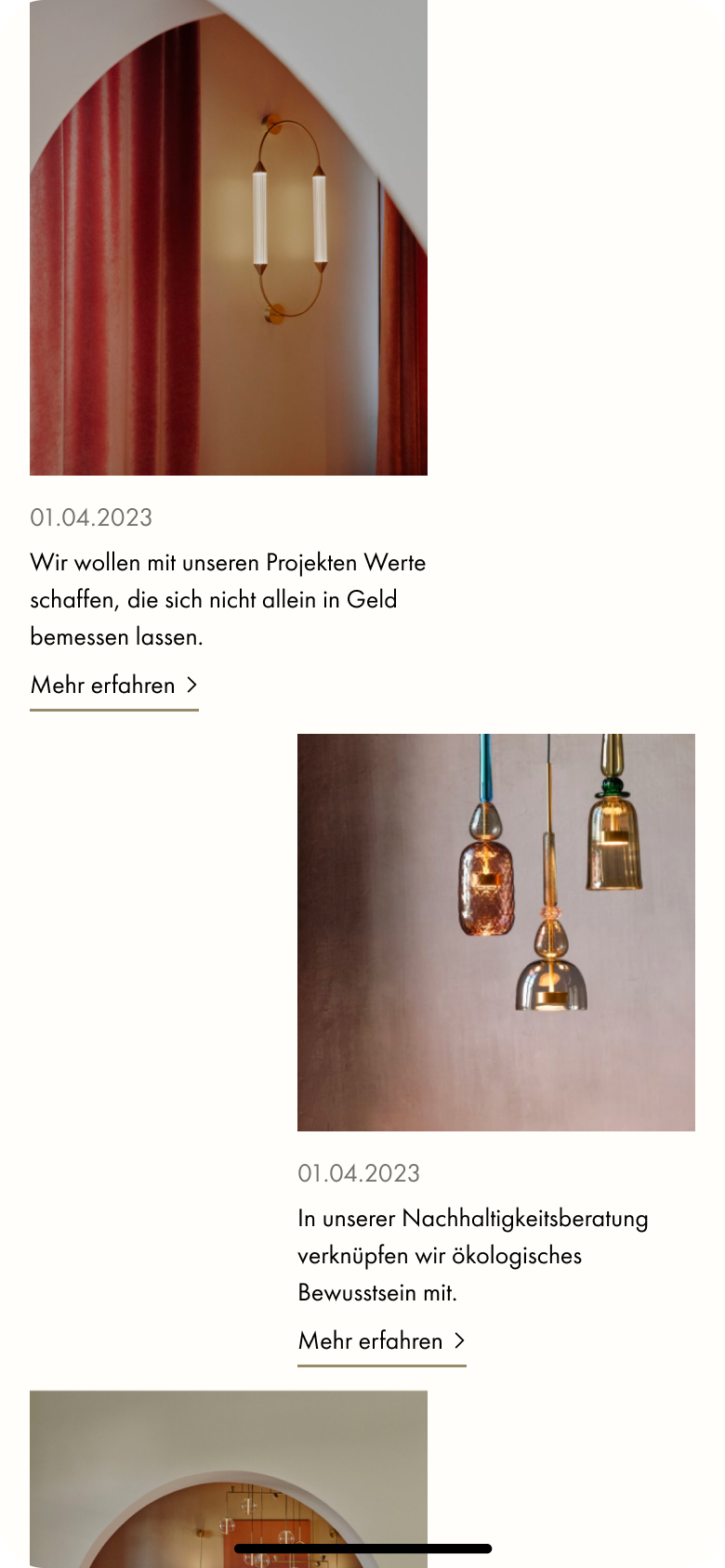Open the wall lamp with red curtains image
The image size is (725, 1568).
point(229,238)
